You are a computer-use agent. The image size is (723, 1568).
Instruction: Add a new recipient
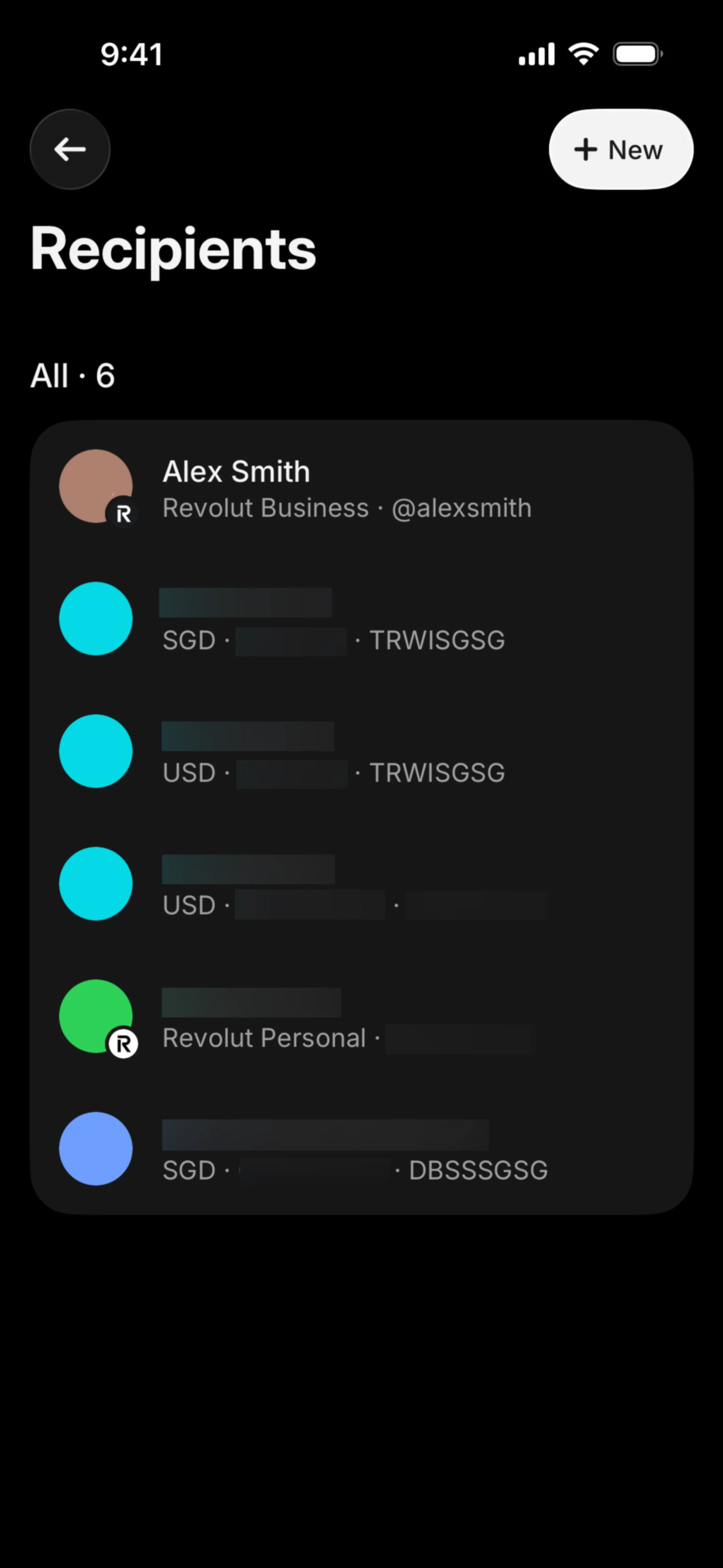(x=620, y=149)
